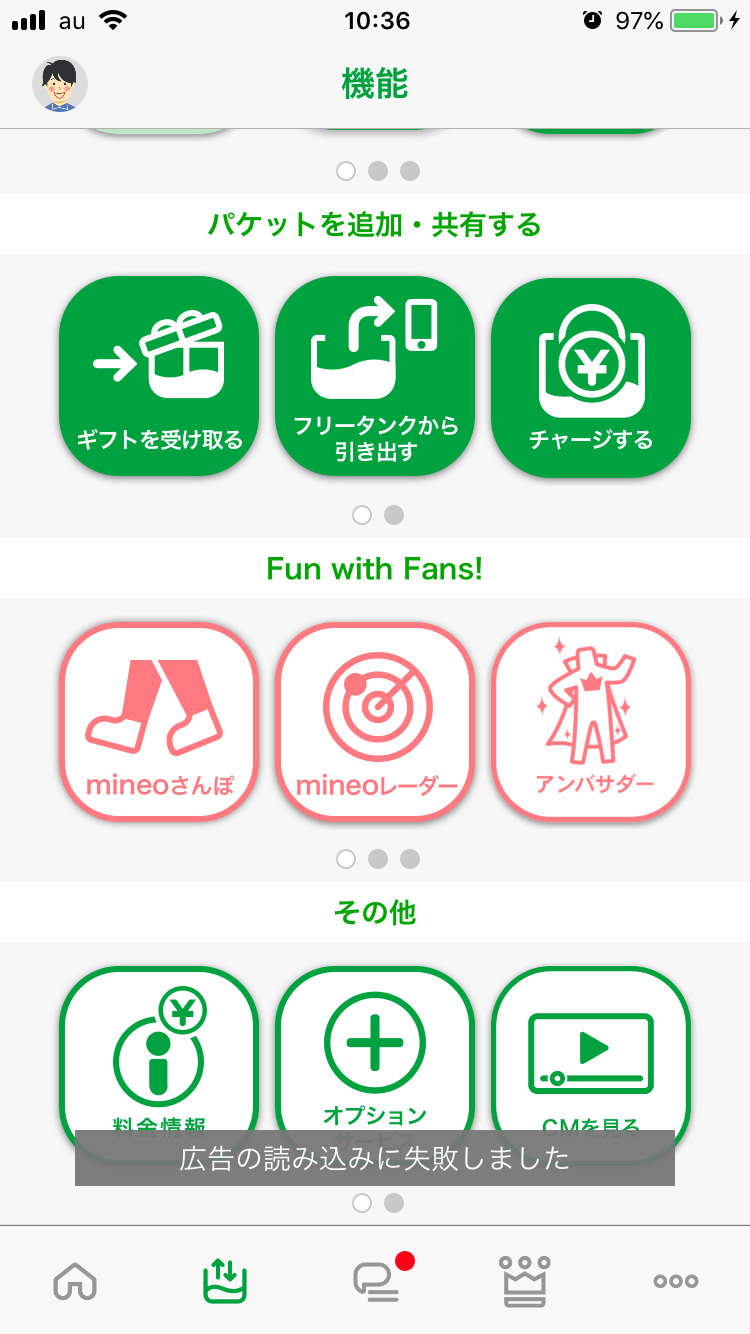Switch to the crown ranking tab
This screenshot has width=750, height=1334.
click(x=525, y=1281)
